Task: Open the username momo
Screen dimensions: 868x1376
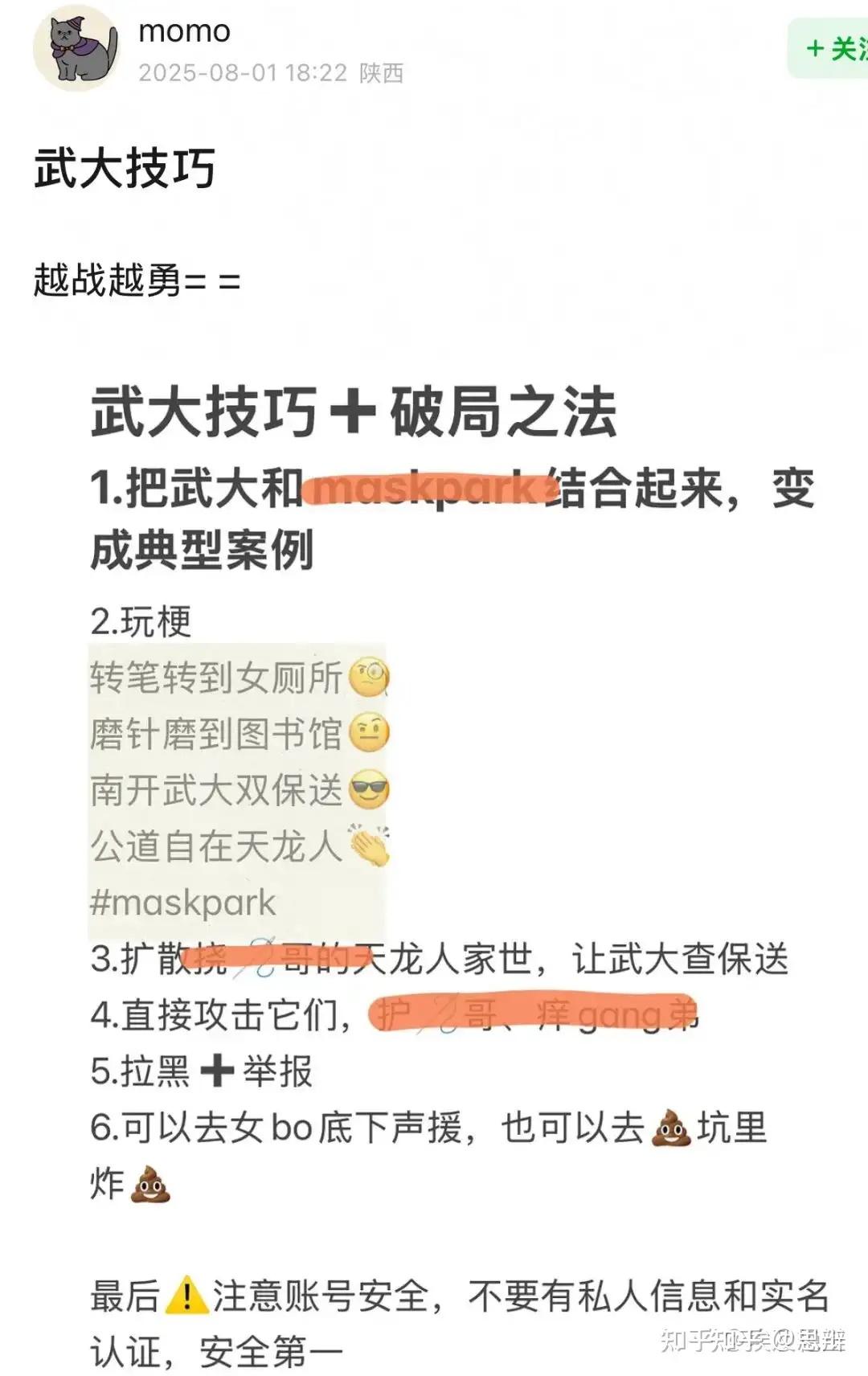Action: tap(184, 31)
